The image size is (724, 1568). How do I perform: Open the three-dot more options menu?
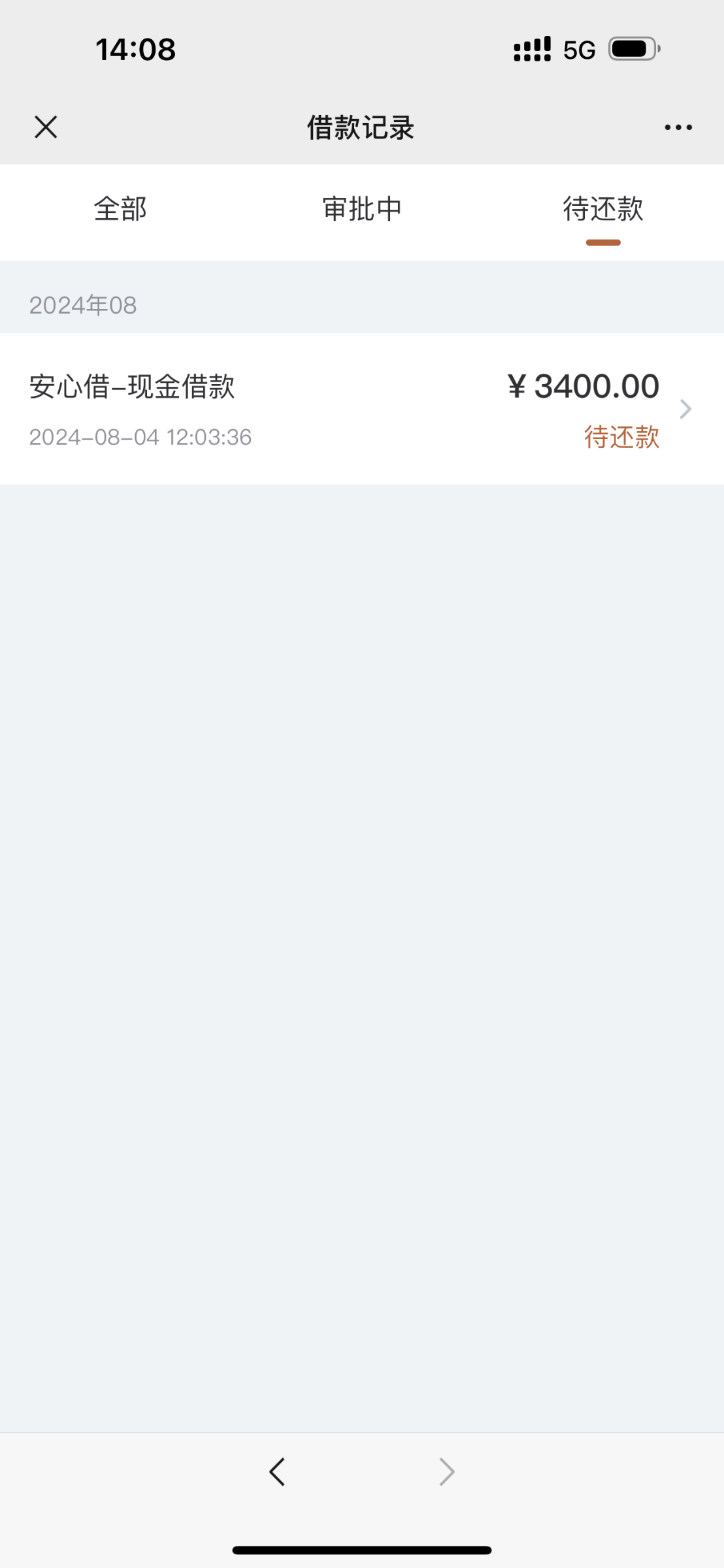[x=678, y=127]
